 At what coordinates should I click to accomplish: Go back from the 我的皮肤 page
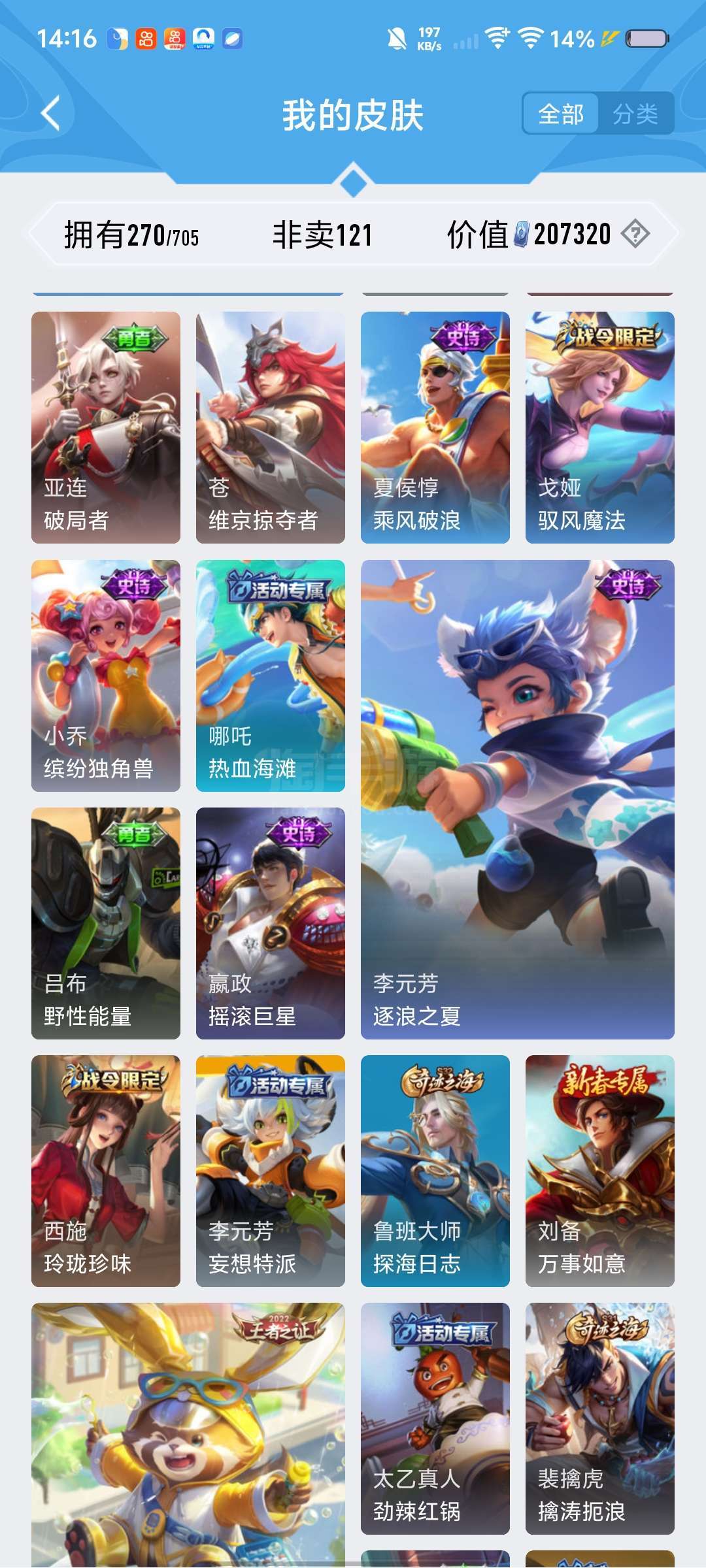click(x=51, y=114)
